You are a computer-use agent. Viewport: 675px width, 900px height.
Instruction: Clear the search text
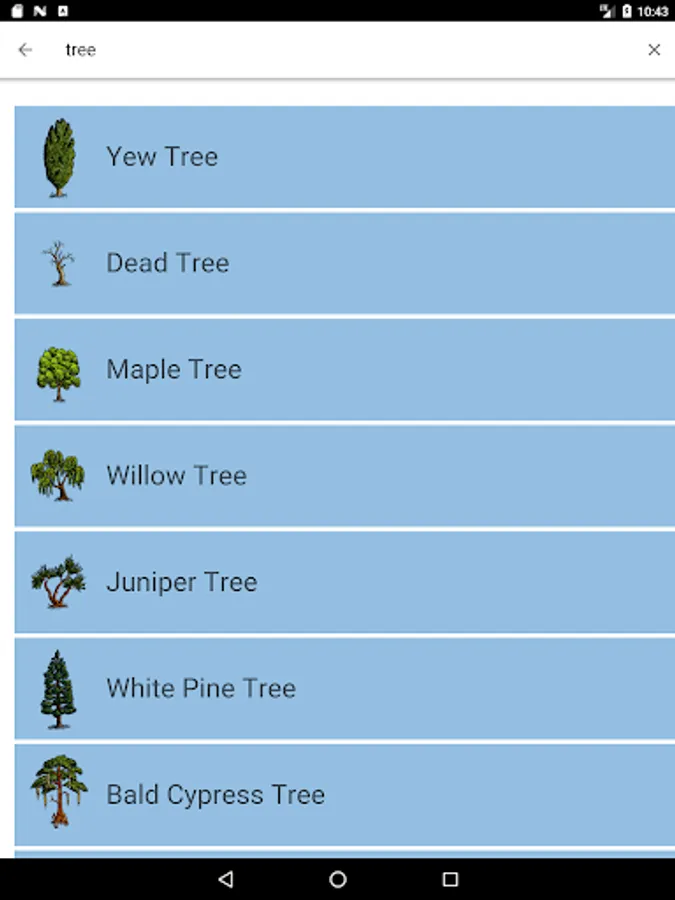coord(654,50)
